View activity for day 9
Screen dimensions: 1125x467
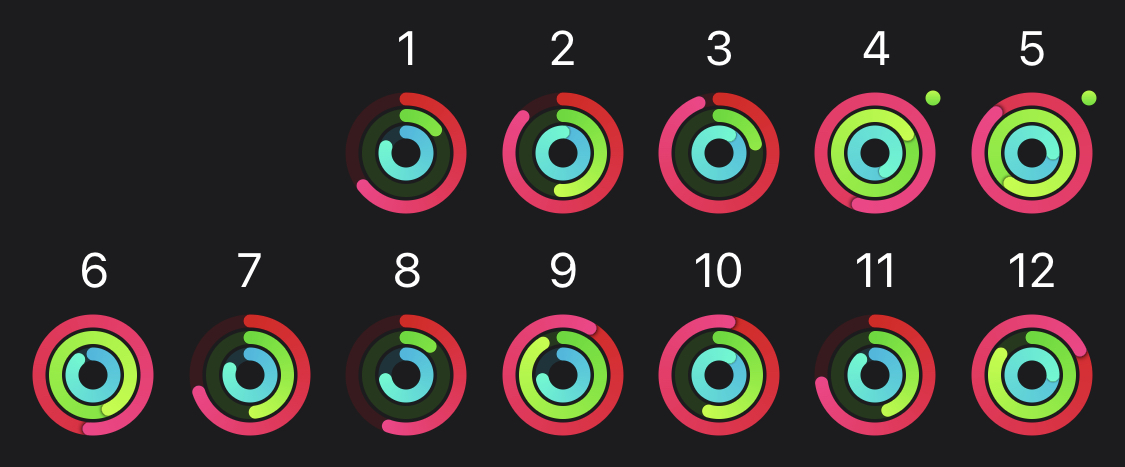tap(562, 375)
